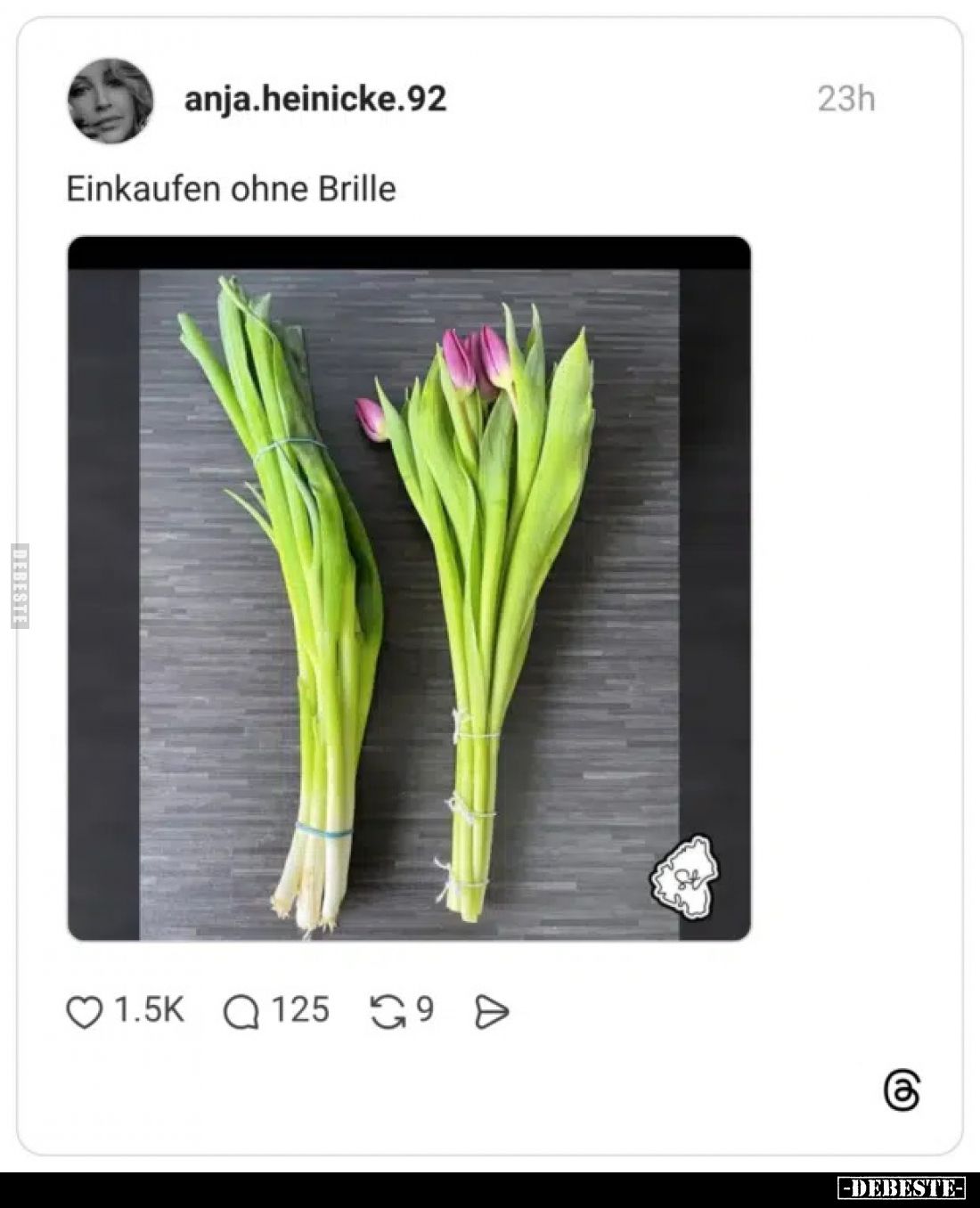
Task: Click the 1.5K likes count
Action: pos(148,1010)
